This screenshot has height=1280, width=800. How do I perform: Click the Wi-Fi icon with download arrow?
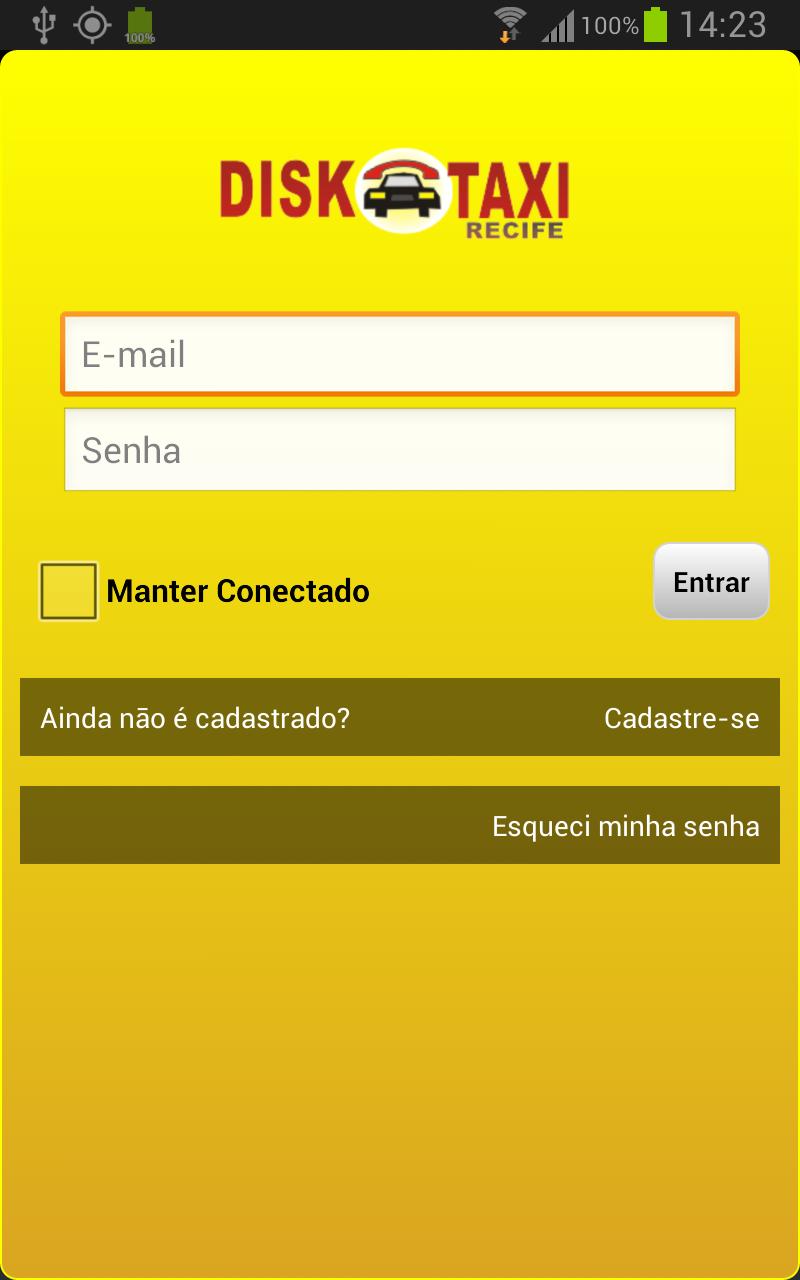[508, 24]
